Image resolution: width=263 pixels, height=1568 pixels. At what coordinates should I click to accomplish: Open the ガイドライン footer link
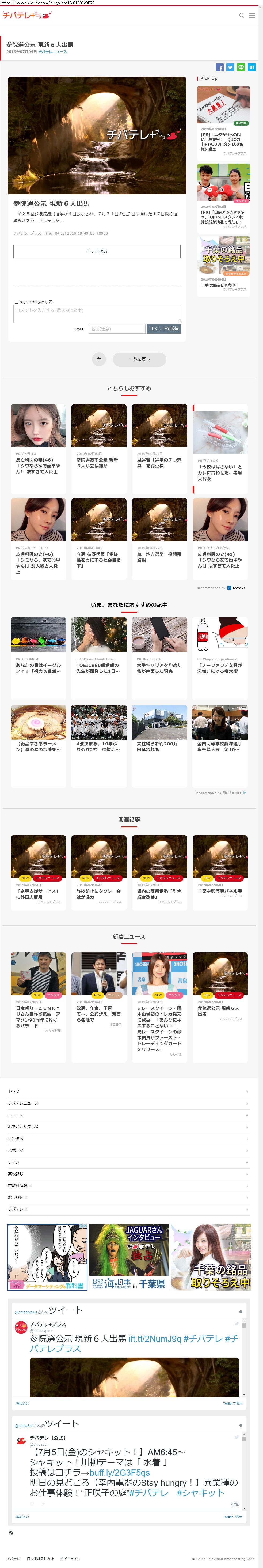tap(70, 1559)
